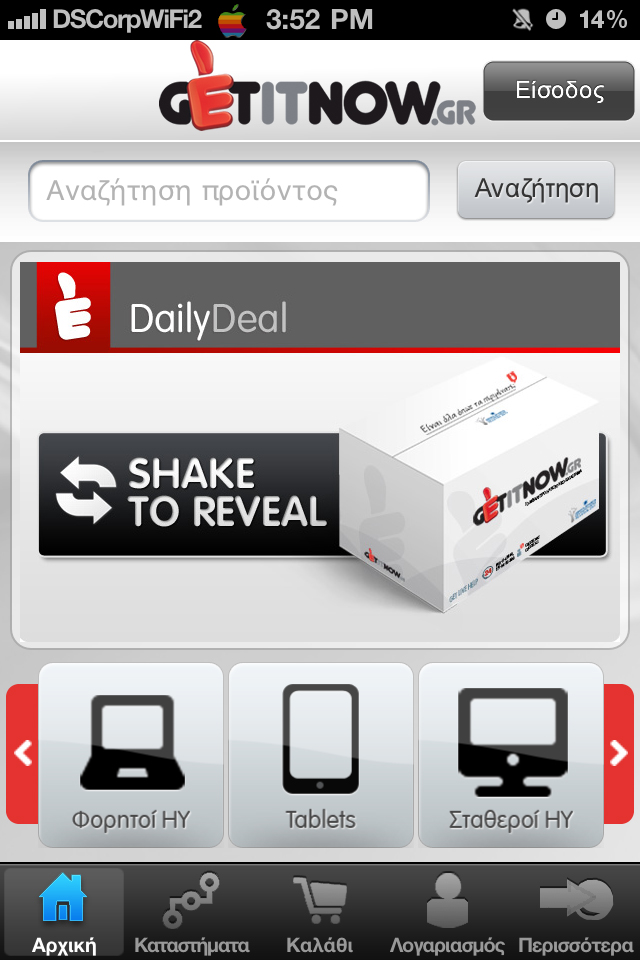Screen dimensions: 640x960
Task: Go to the Λογαριασμός account tab
Action: 447,912
